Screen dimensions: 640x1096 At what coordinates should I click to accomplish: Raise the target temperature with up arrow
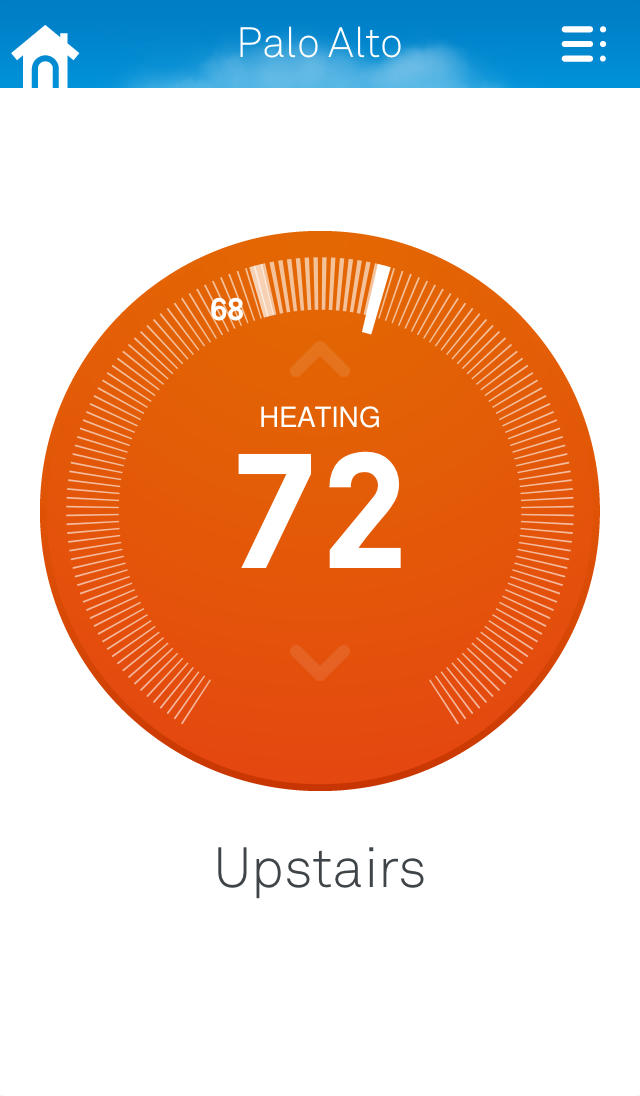[x=320, y=360]
